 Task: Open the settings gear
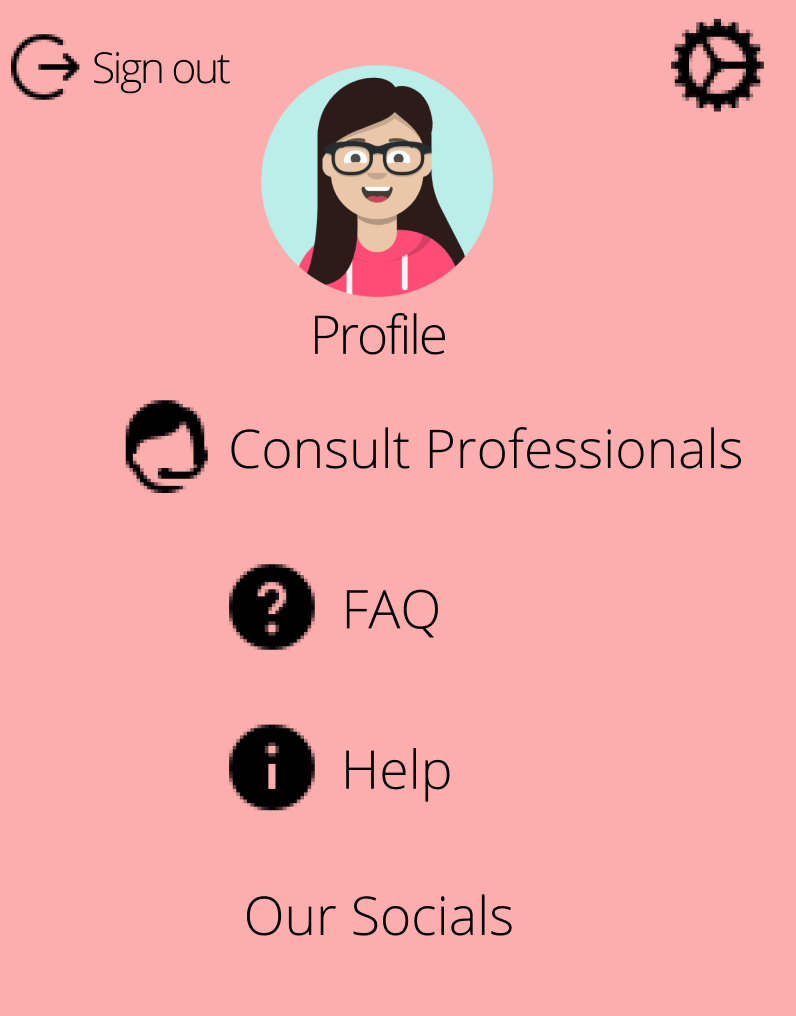point(717,65)
